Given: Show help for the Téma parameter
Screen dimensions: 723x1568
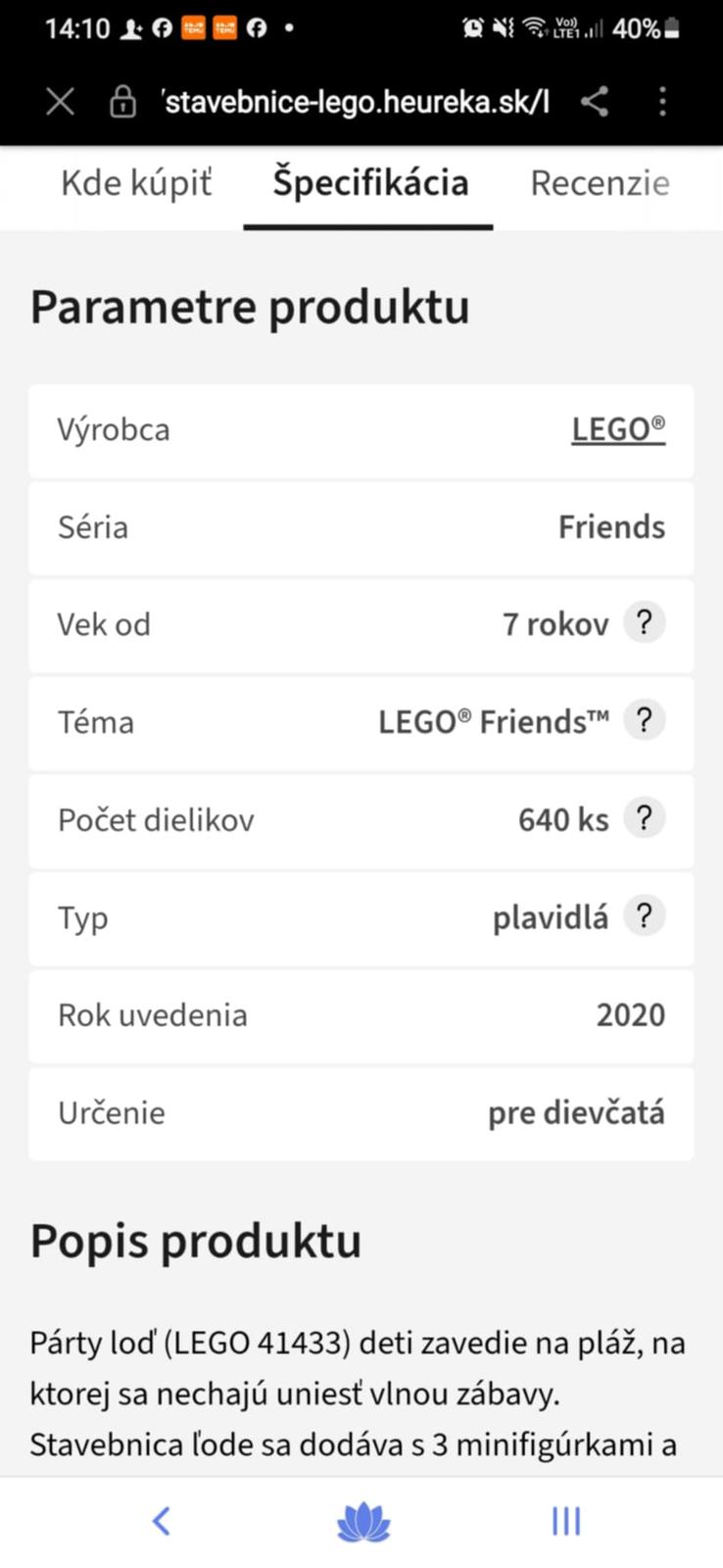Looking at the screenshot, I should click(x=644, y=720).
